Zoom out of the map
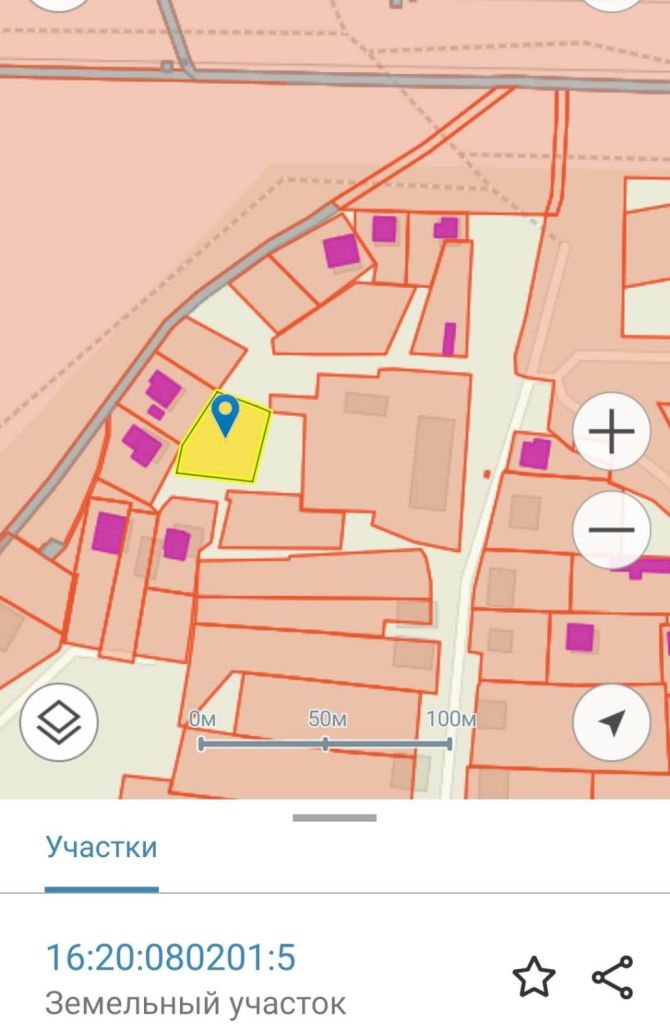Screen dimensions: 670x1024 click(611, 530)
